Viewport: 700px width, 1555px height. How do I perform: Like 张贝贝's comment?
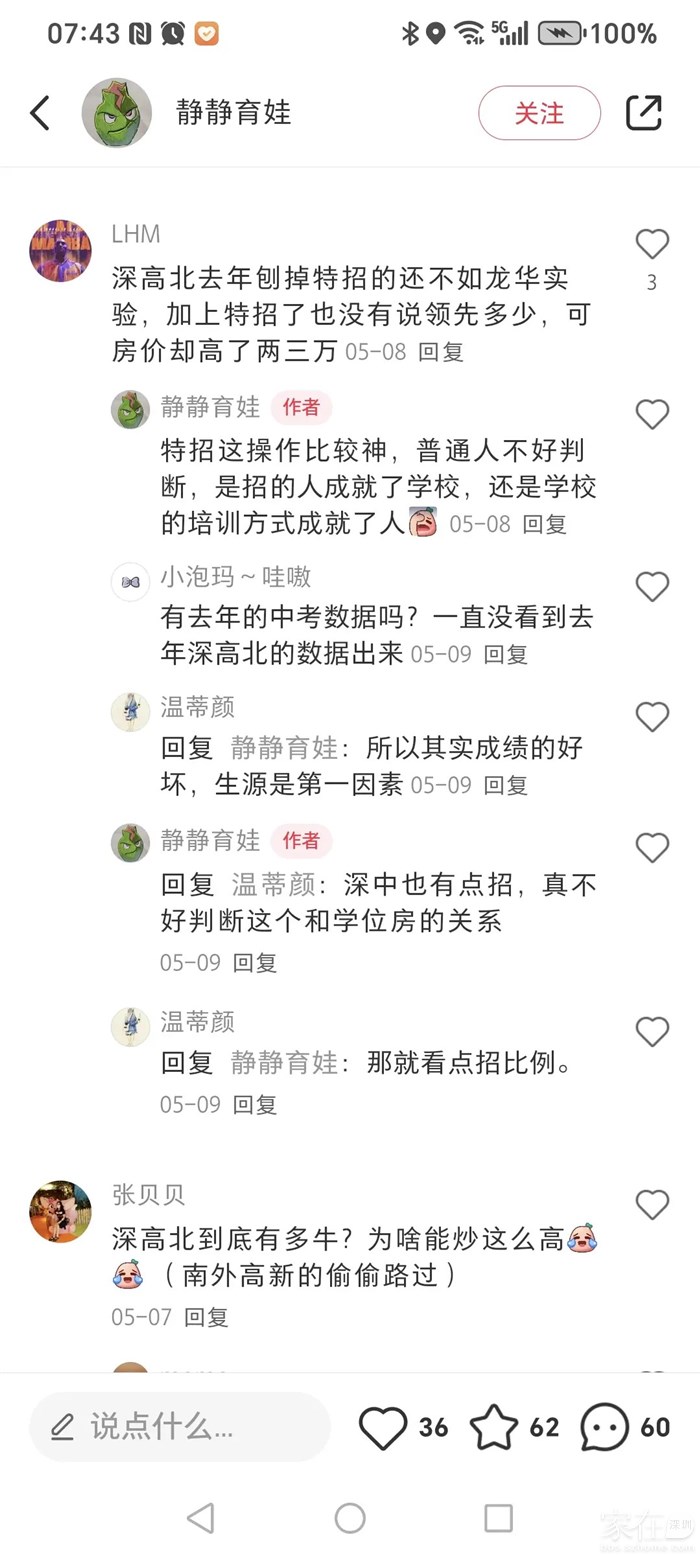652,1205
